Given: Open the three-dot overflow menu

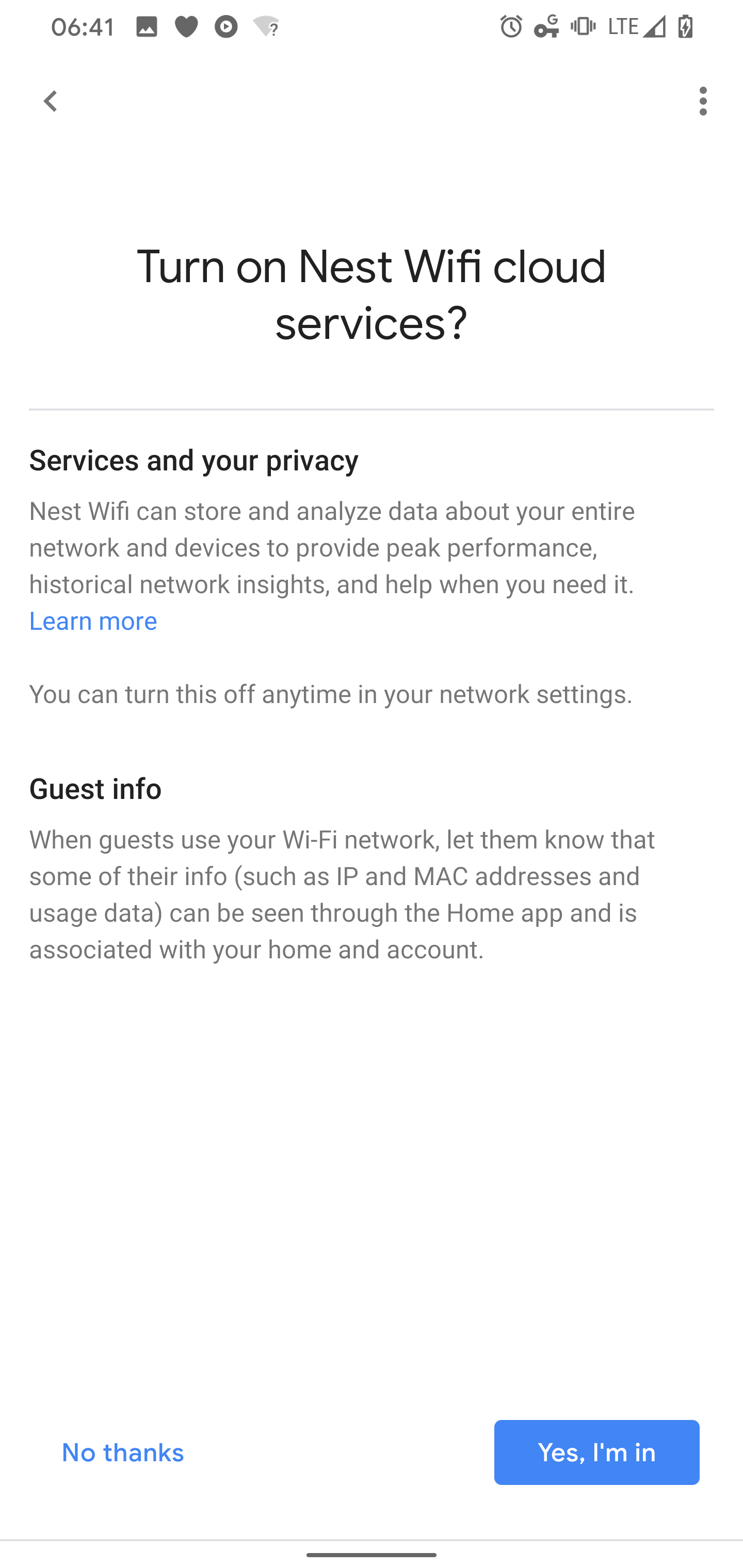Looking at the screenshot, I should (703, 101).
